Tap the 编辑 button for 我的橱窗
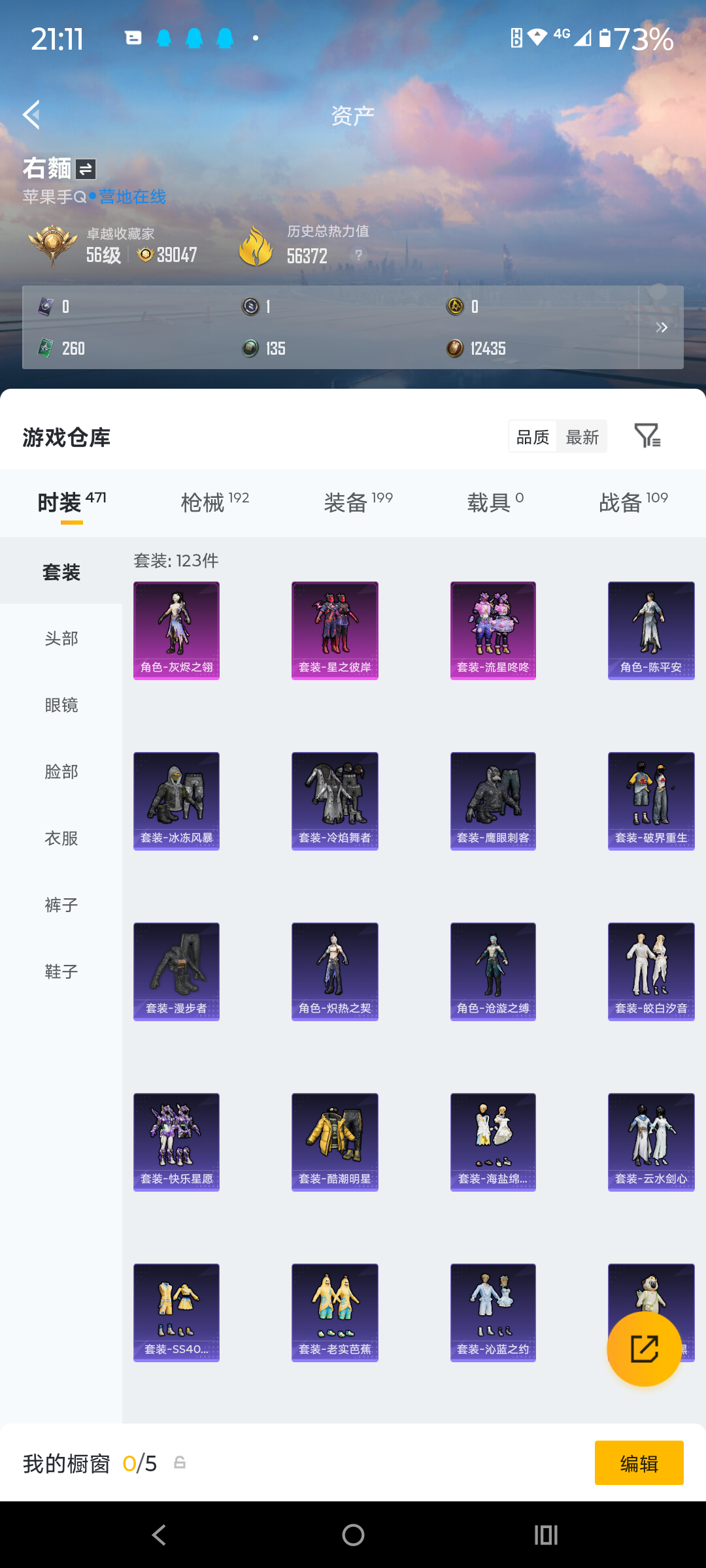Image resolution: width=706 pixels, height=1568 pixels. [x=639, y=1463]
